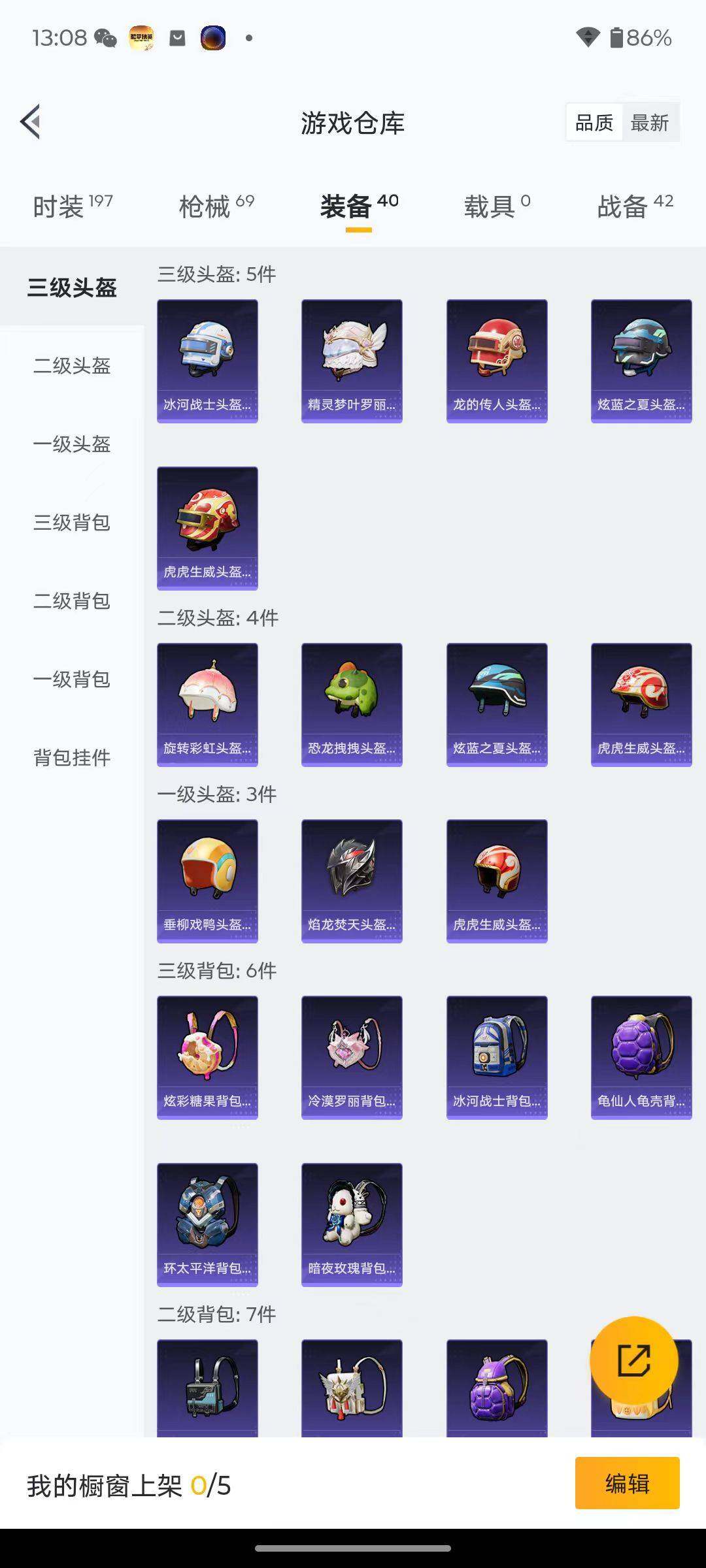The width and height of the screenshot is (706, 1568).
Task: Enable 品质 sorting mode
Action: point(594,122)
